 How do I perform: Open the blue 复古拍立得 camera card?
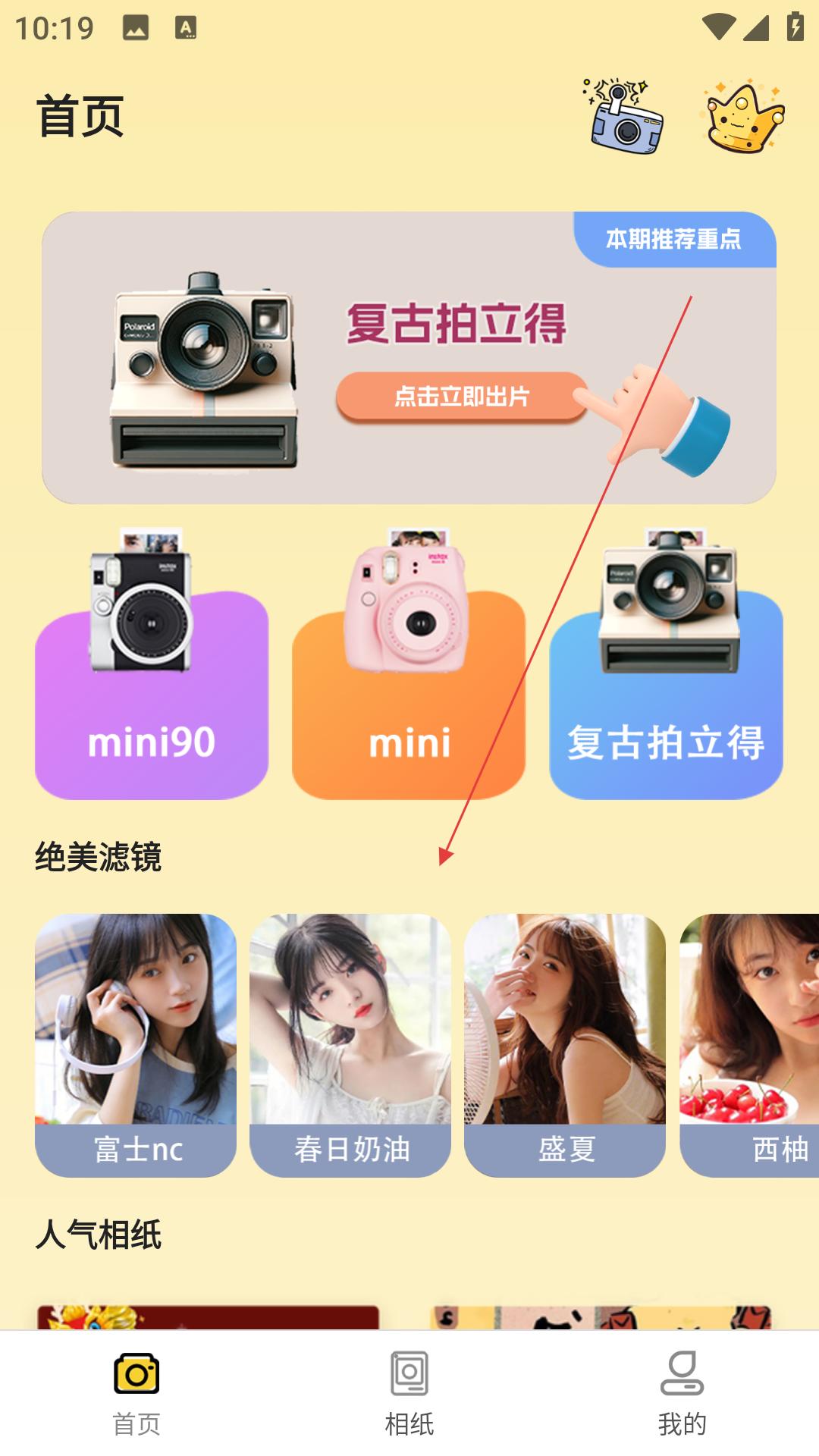(x=666, y=664)
